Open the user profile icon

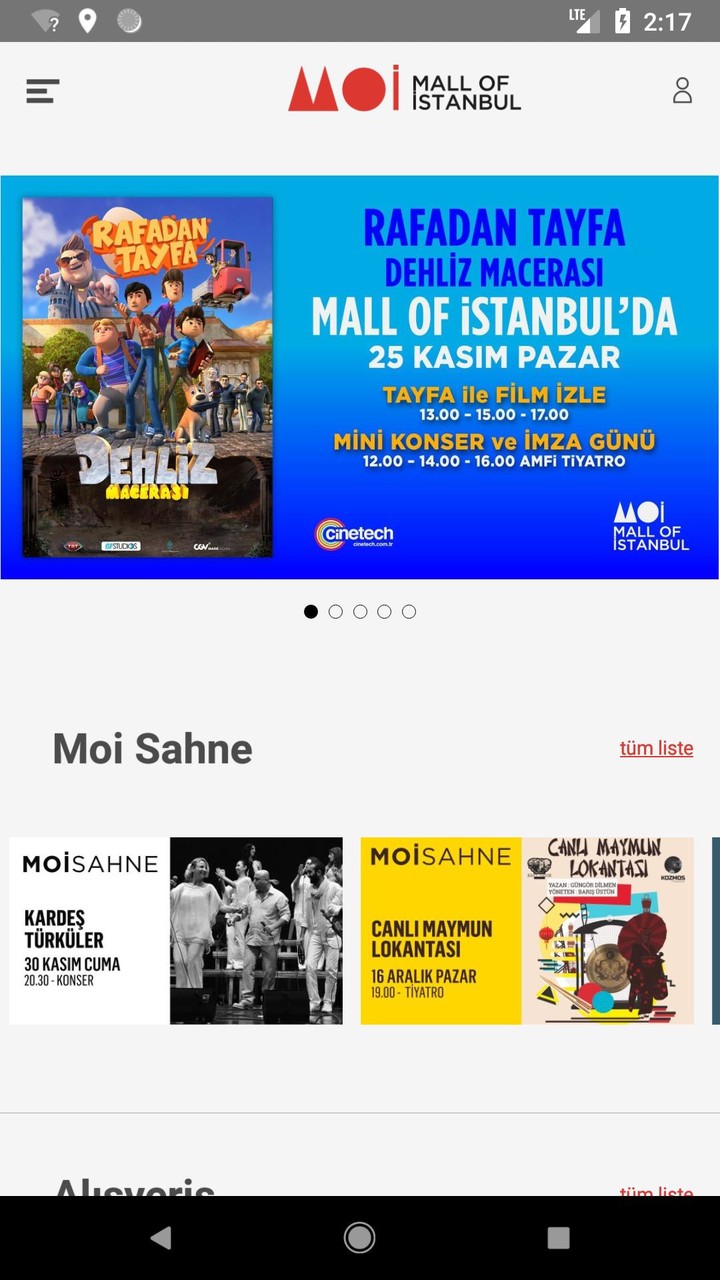click(x=682, y=91)
